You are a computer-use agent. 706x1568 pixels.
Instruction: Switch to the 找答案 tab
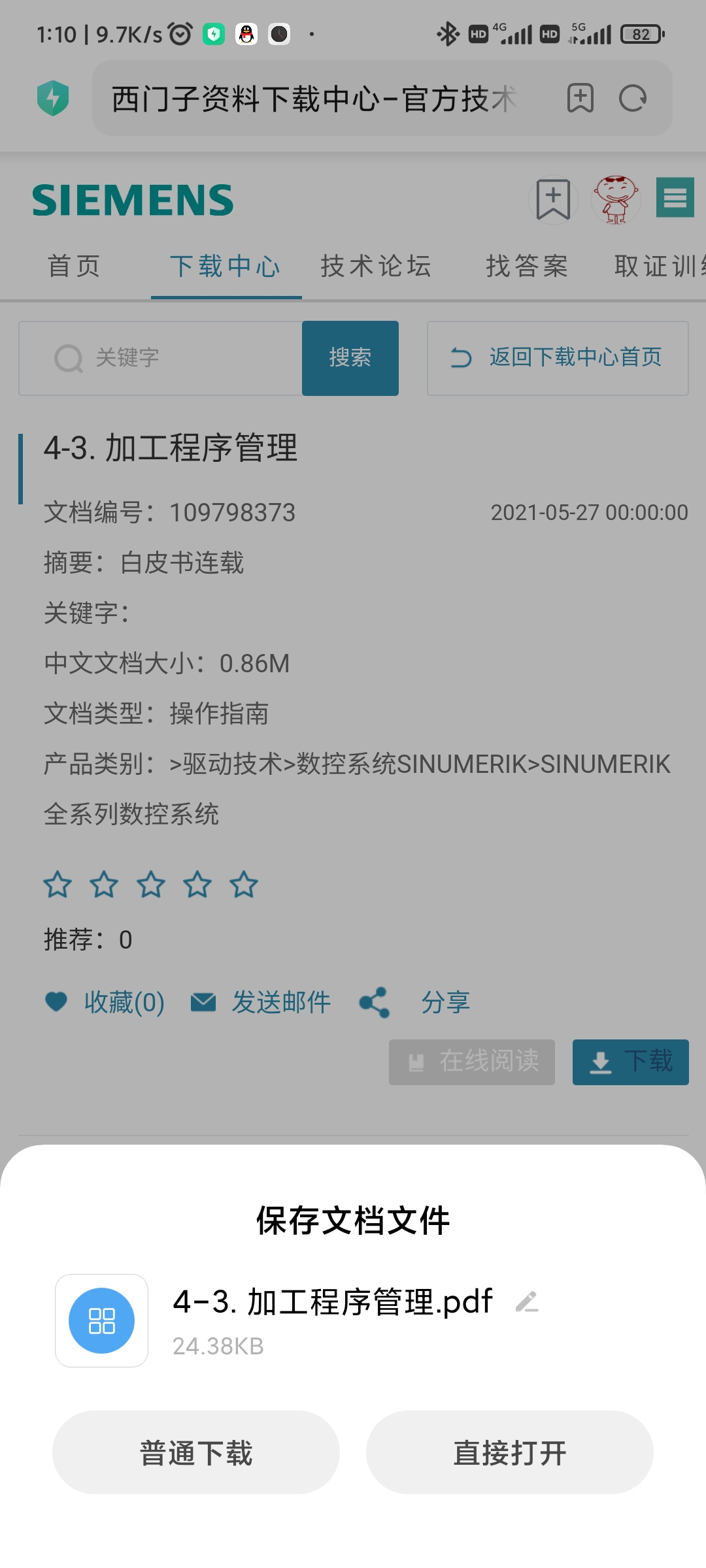pos(527,267)
